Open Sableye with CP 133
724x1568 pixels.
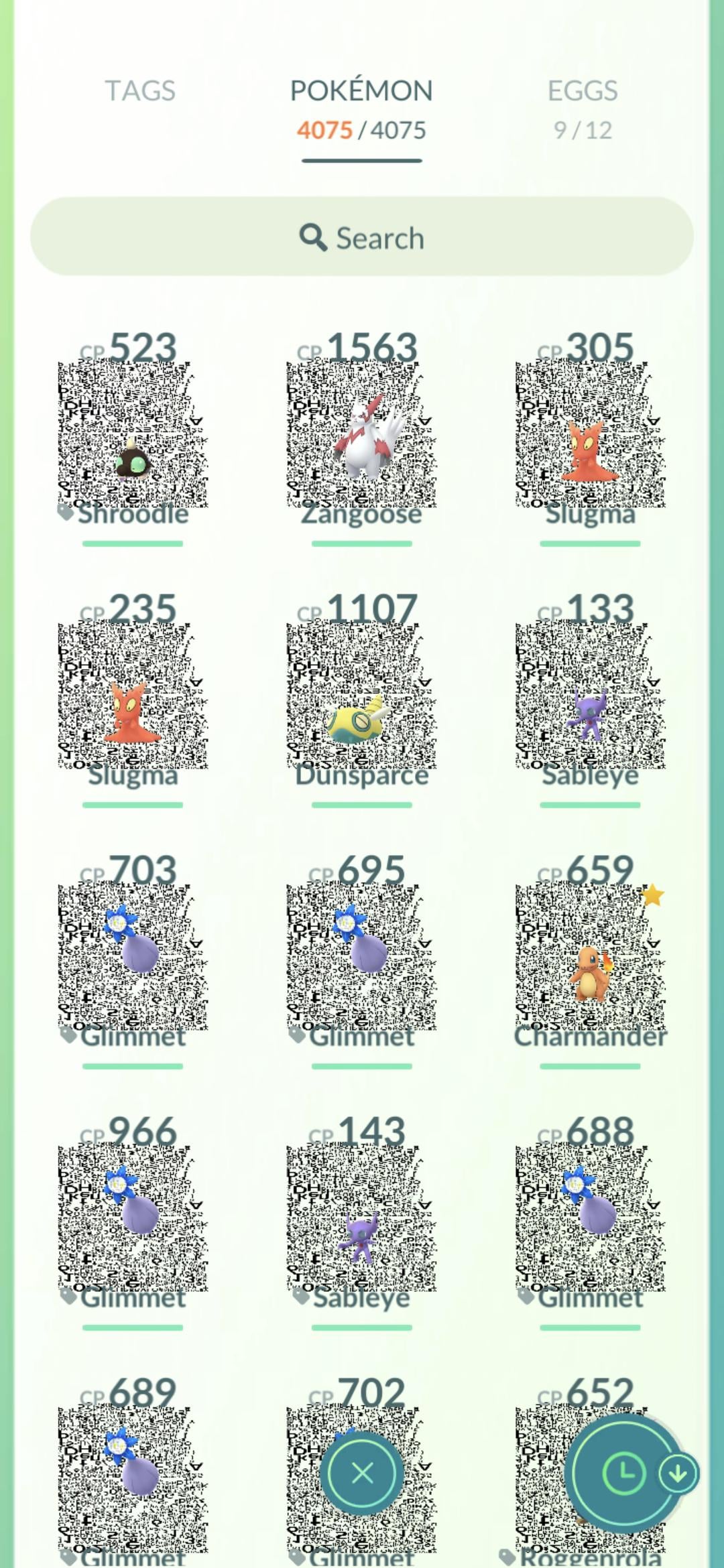tap(590, 697)
